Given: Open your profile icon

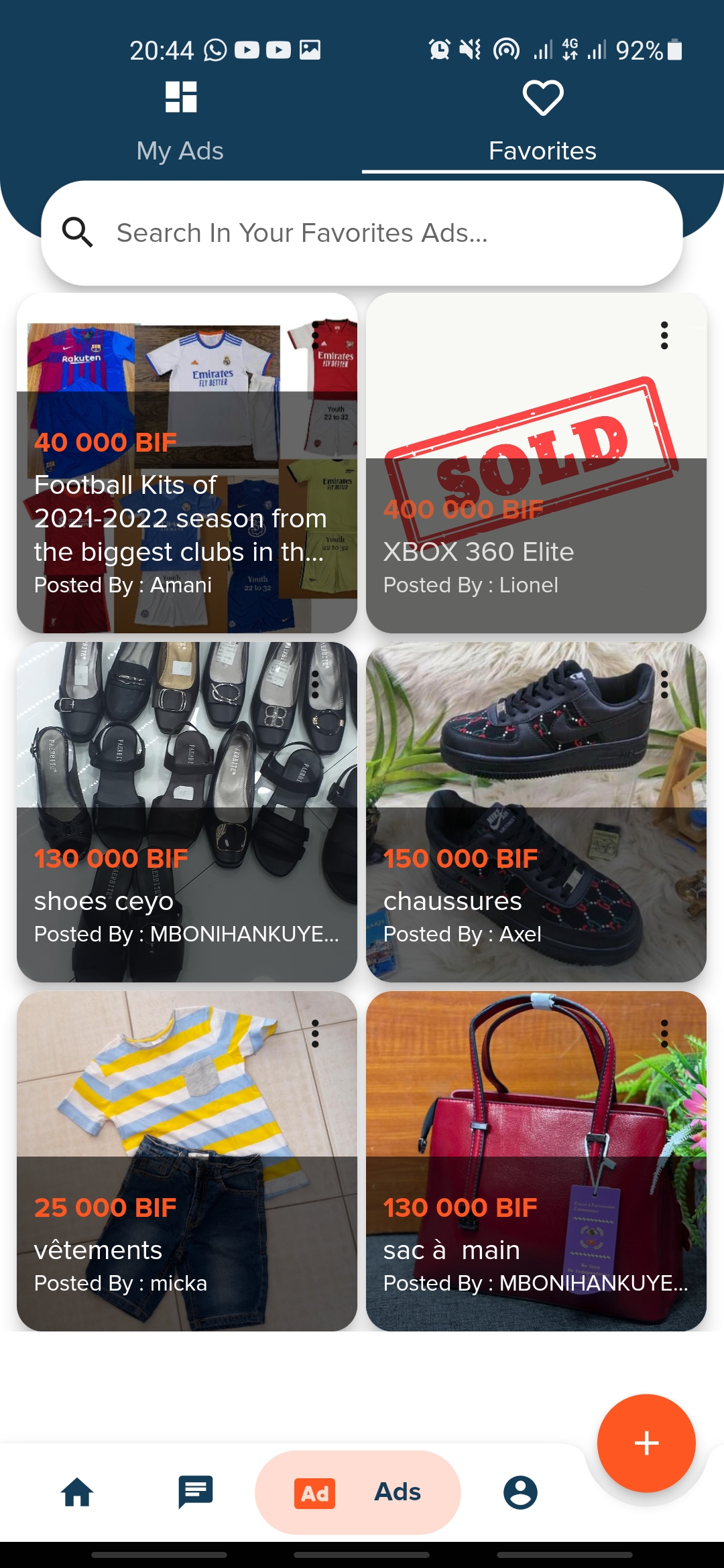Looking at the screenshot, I should click(520, 1492).
